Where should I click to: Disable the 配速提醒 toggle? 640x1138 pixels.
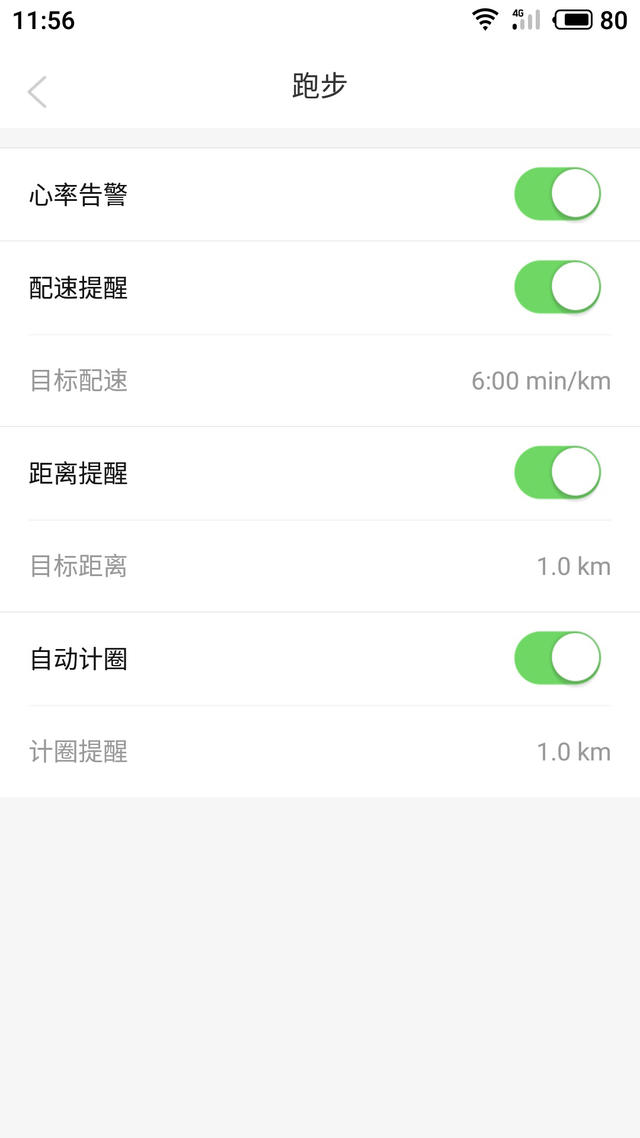click(557, 287)
